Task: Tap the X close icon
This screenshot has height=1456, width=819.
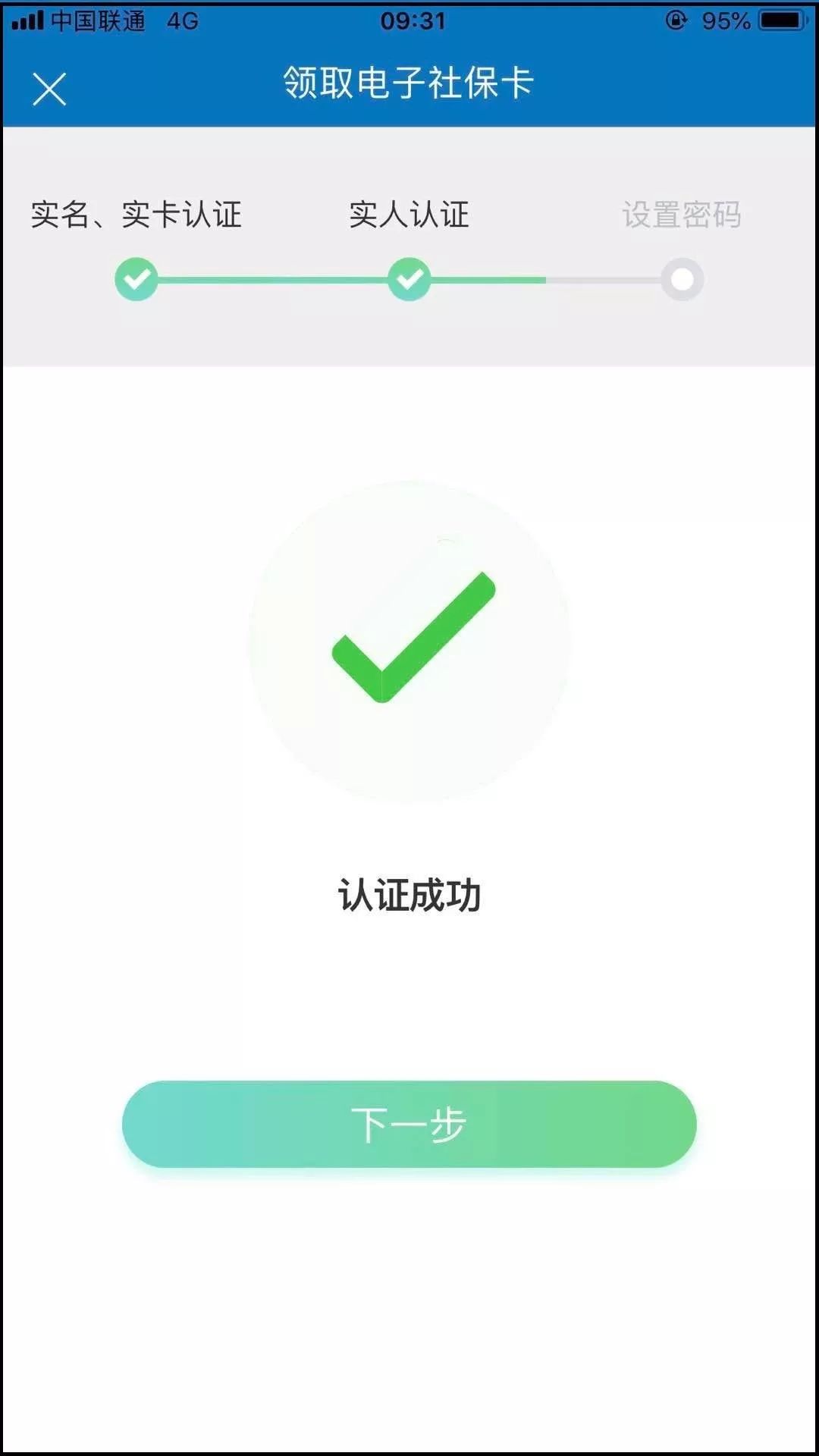Action: (50, 87)
